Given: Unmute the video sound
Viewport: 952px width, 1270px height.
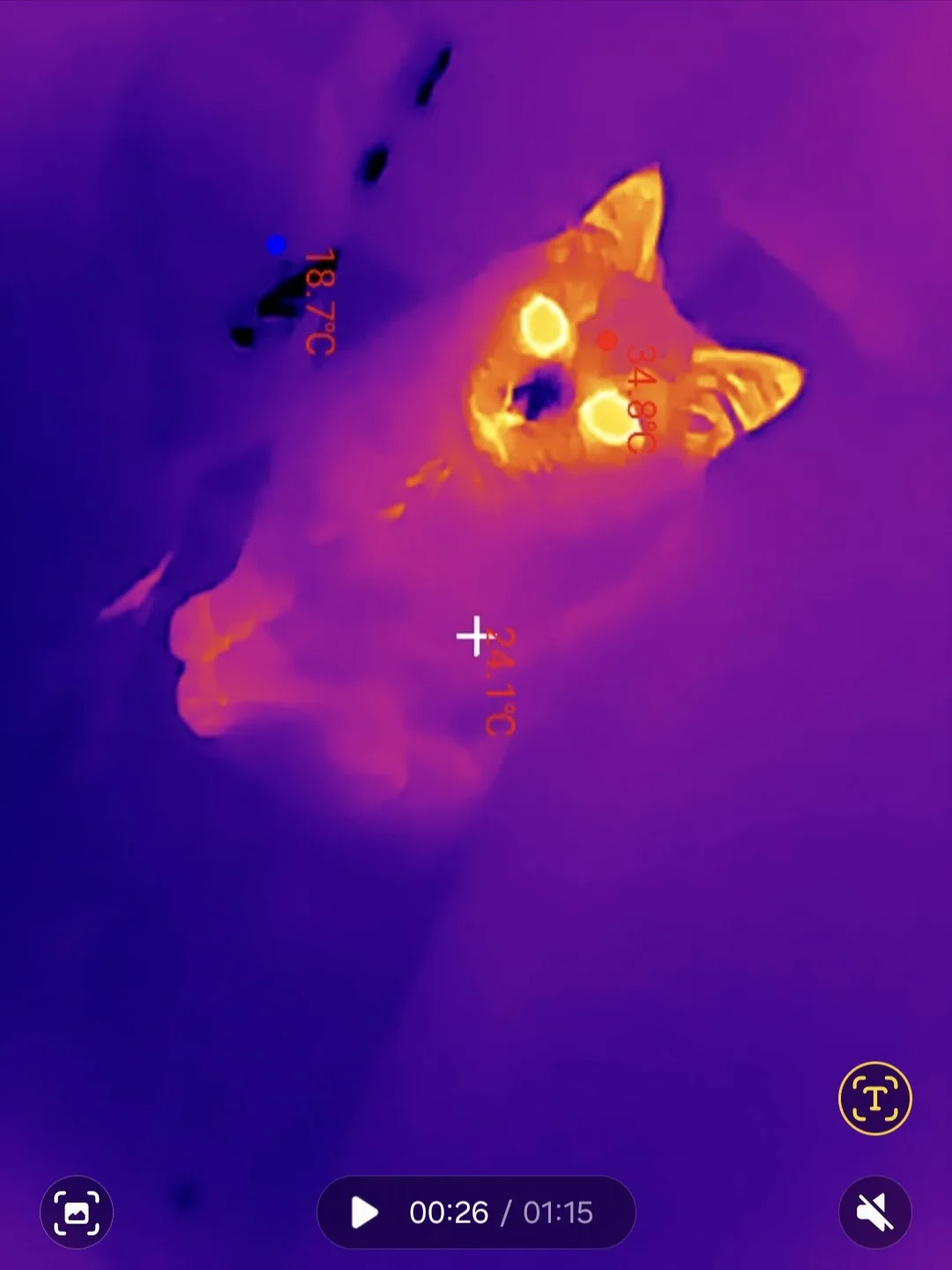Looking at the screenshot, I should tap(874, 1213).
